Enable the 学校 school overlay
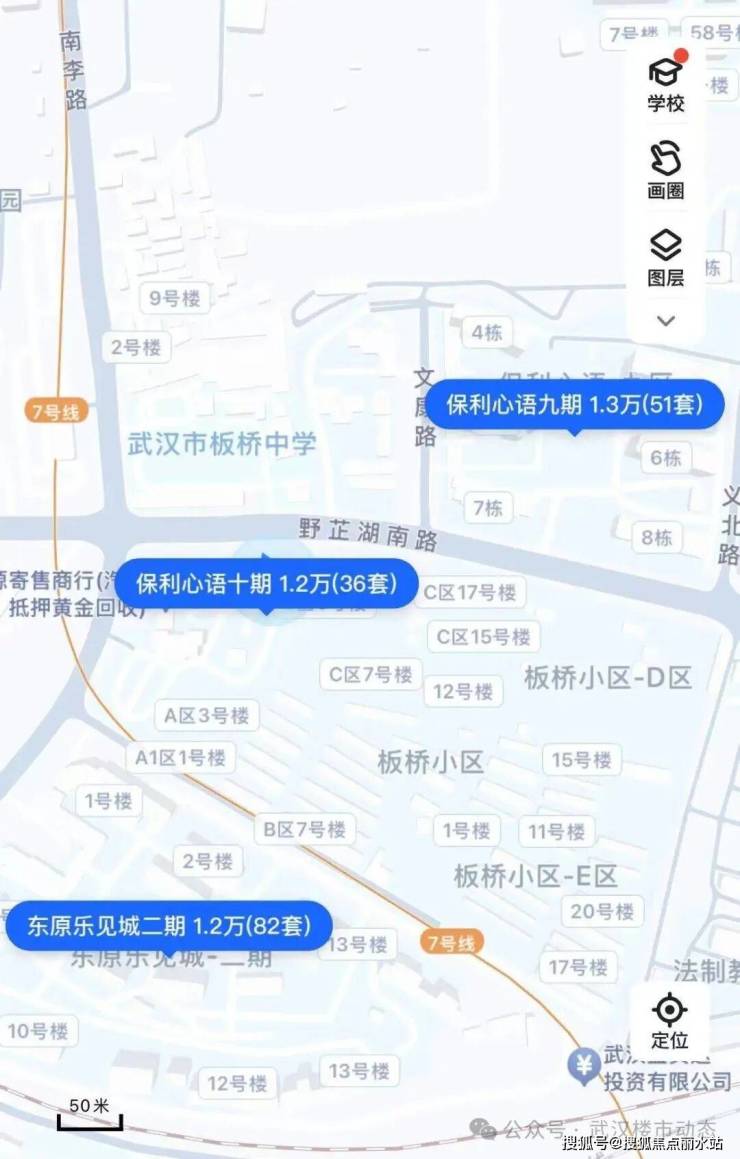 (x=665, y=84)
